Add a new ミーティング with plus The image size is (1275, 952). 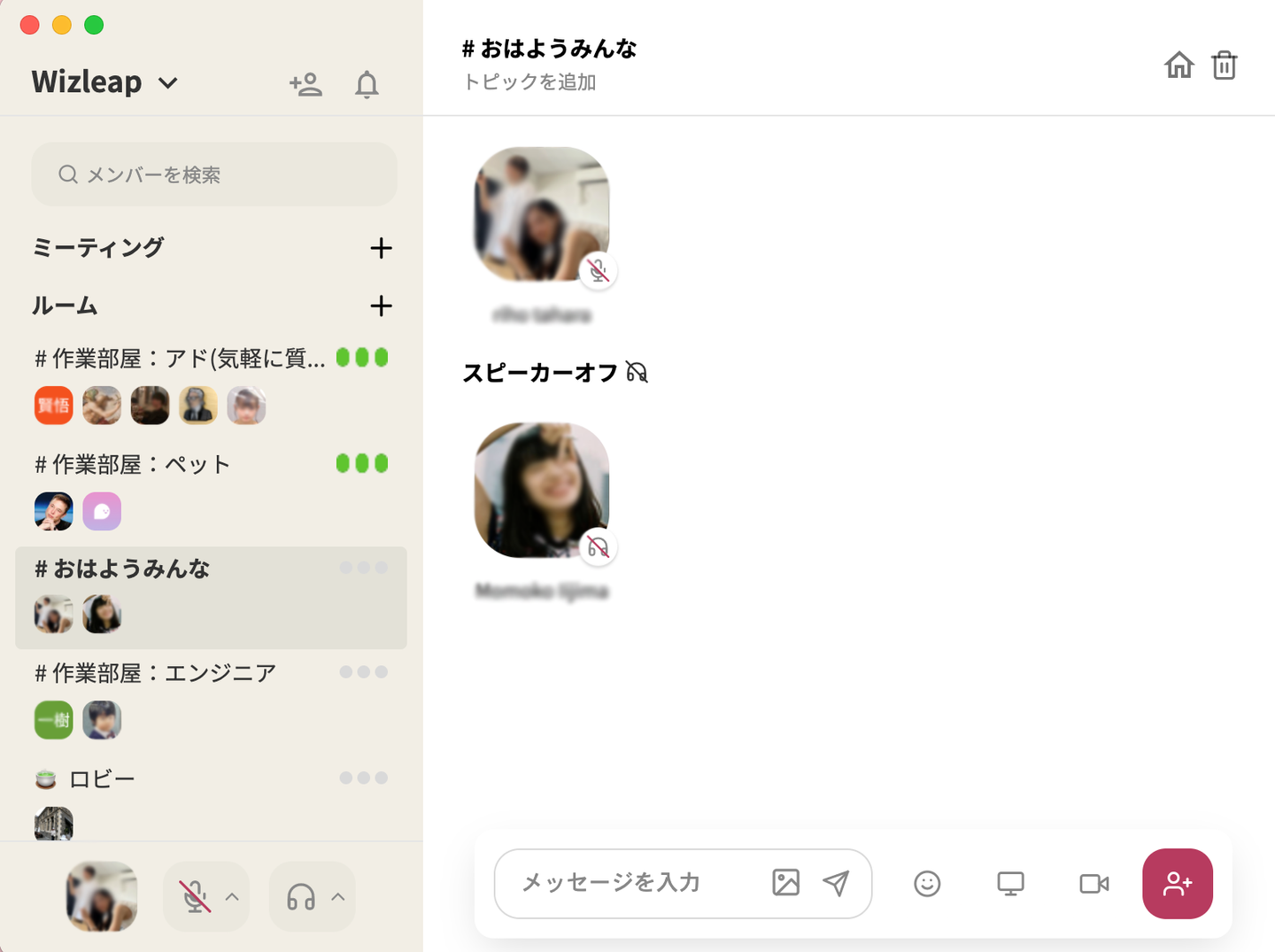click(381, 248)
